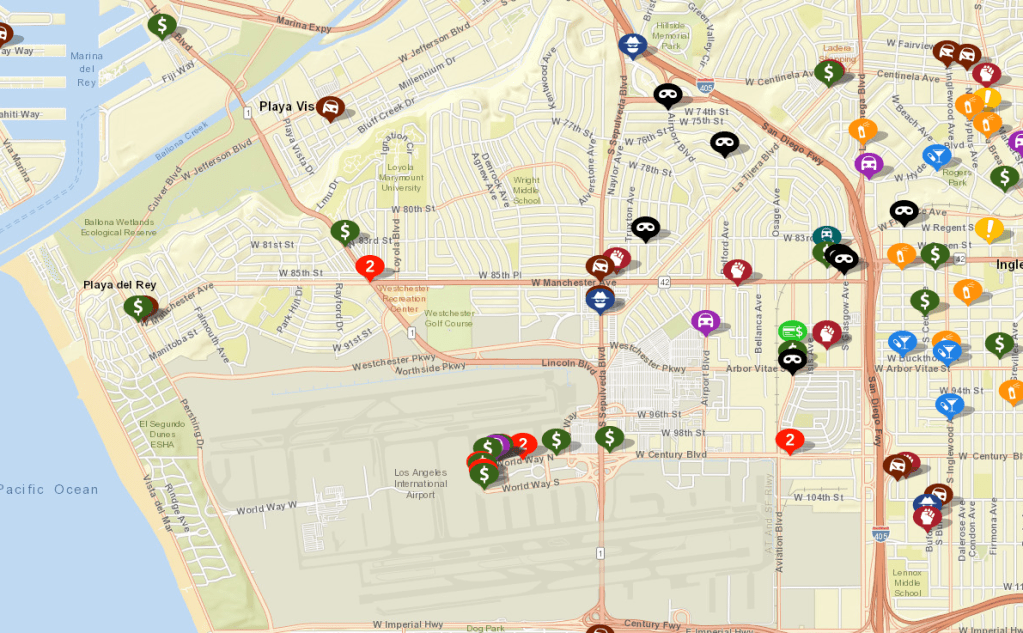Open the green dollar marker near Ladera on Centinela
Viewport: 1023px width, 633px height.
point(828,71)
